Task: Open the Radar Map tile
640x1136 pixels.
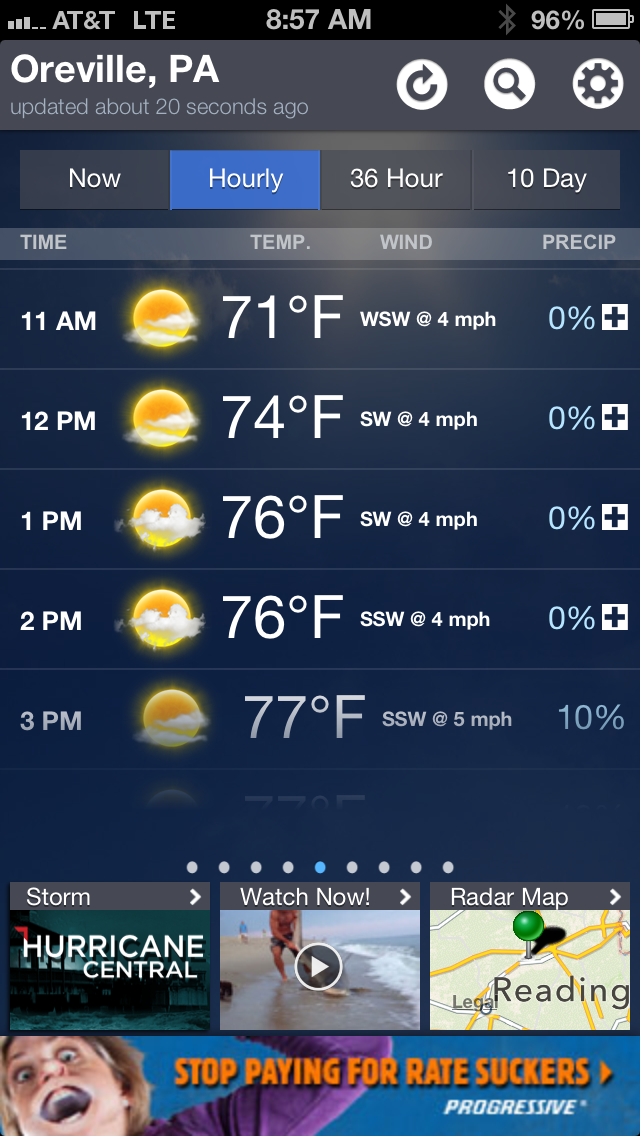Action: [530, 957]
